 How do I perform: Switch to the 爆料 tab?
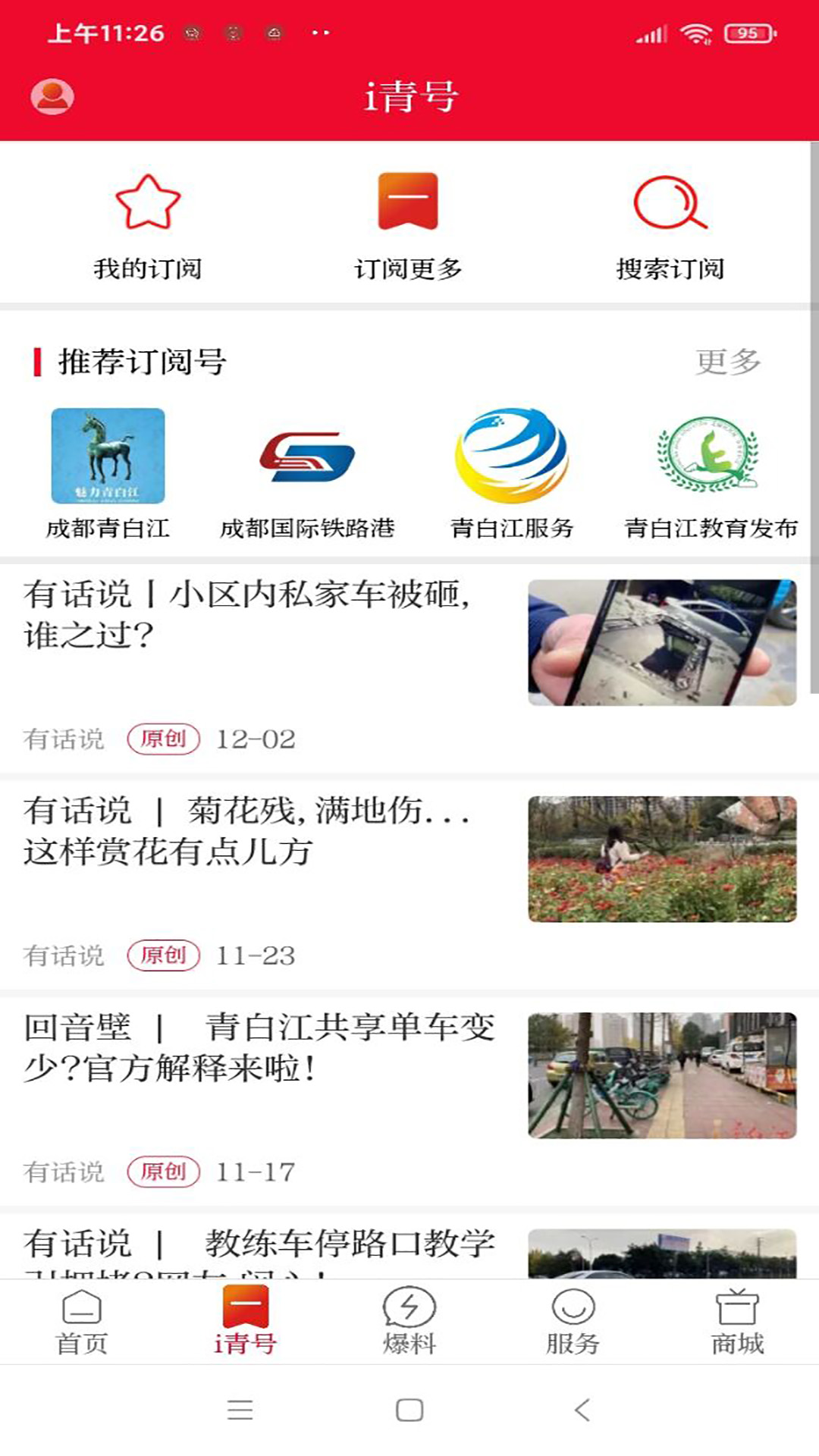[x=409, y=1323]
